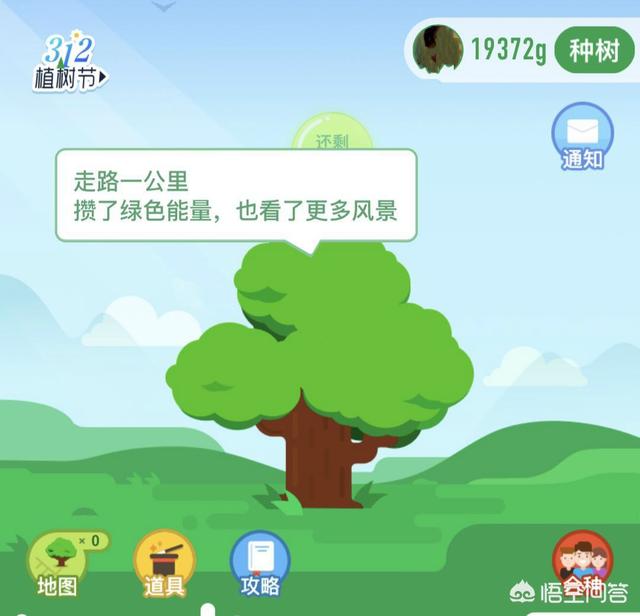
Task: View the 攻略 guide
Action: (260, 564)
